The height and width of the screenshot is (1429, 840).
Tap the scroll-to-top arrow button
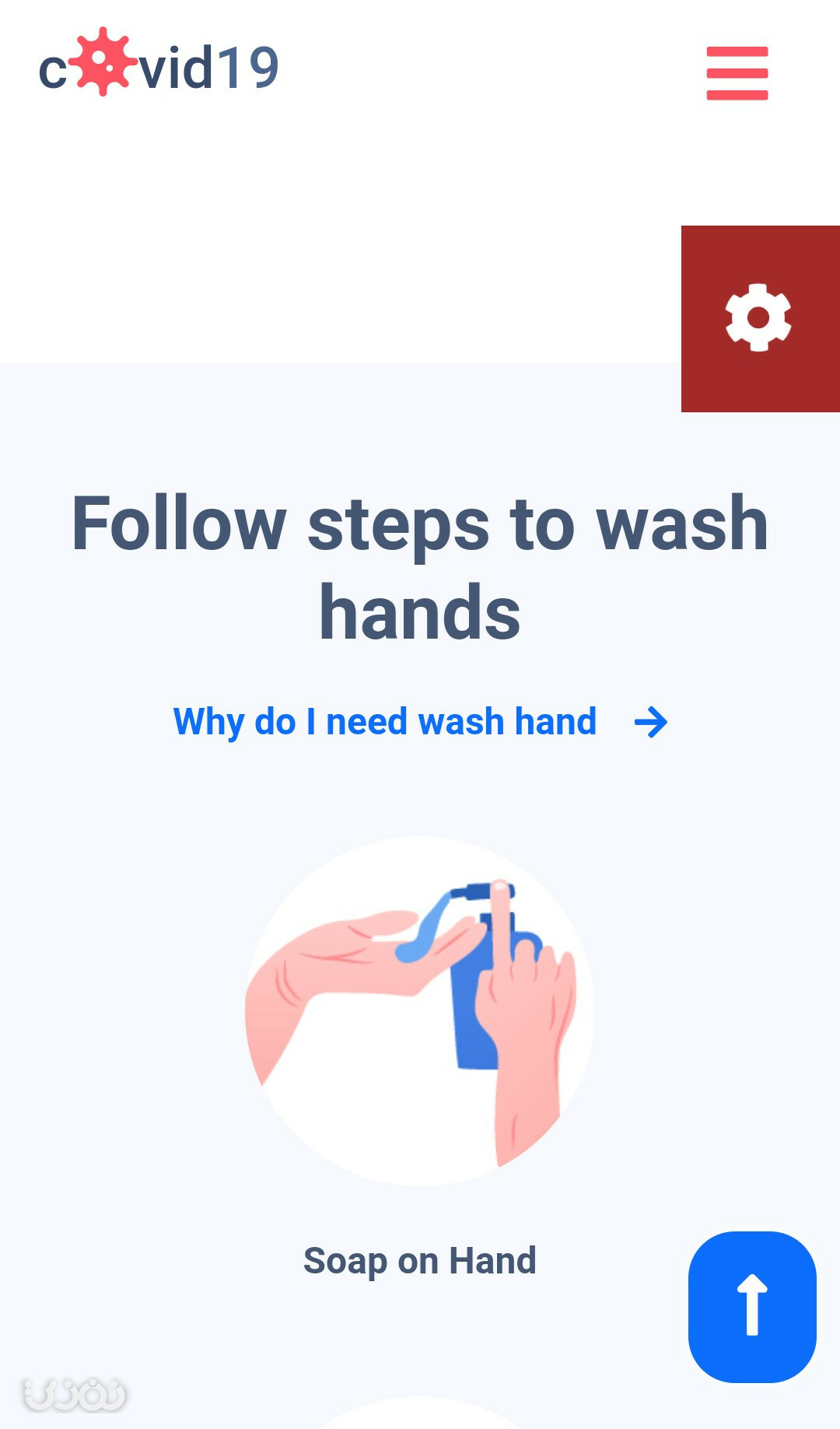tap(751, 1306)
